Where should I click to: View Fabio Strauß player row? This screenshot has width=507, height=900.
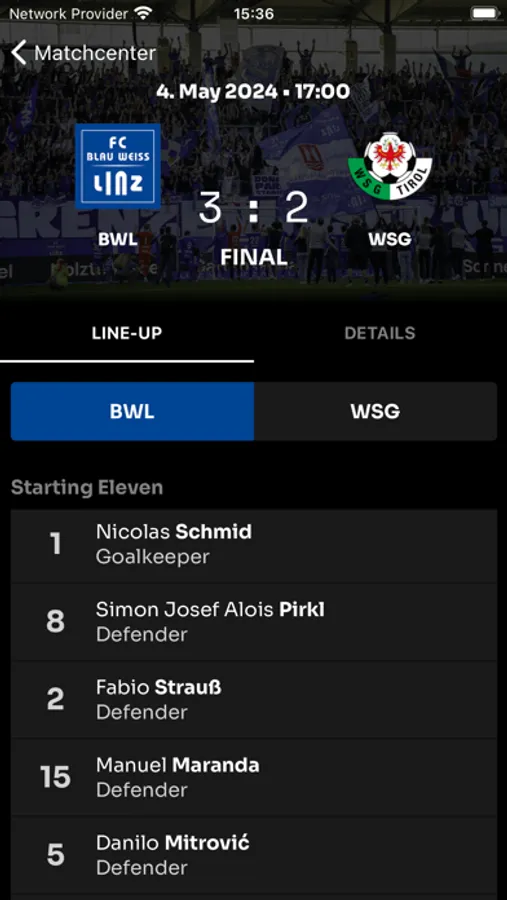254,700
